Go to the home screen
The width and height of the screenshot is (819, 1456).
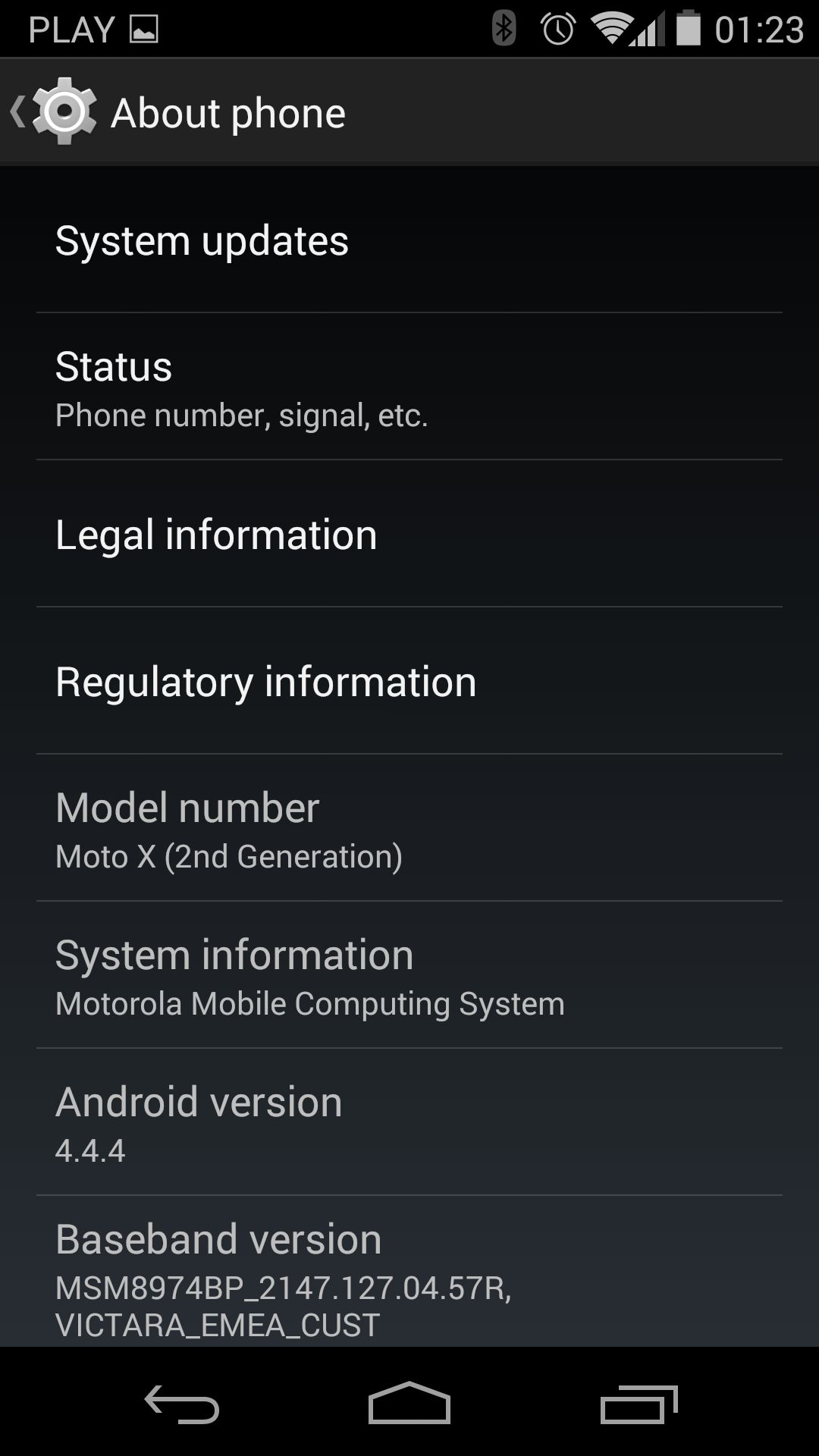[x=409, y=1403]
